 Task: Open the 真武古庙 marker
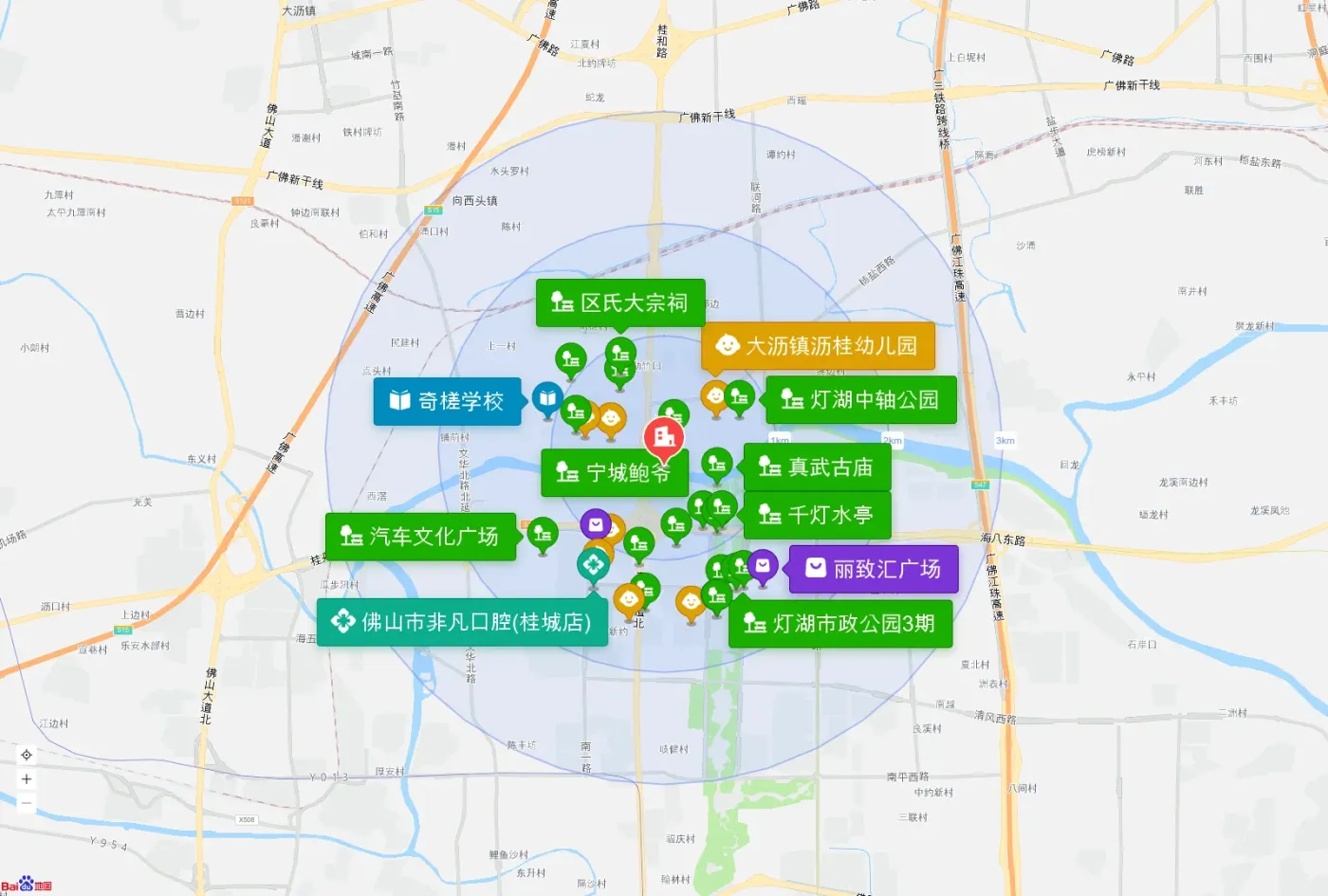(817, 467)
